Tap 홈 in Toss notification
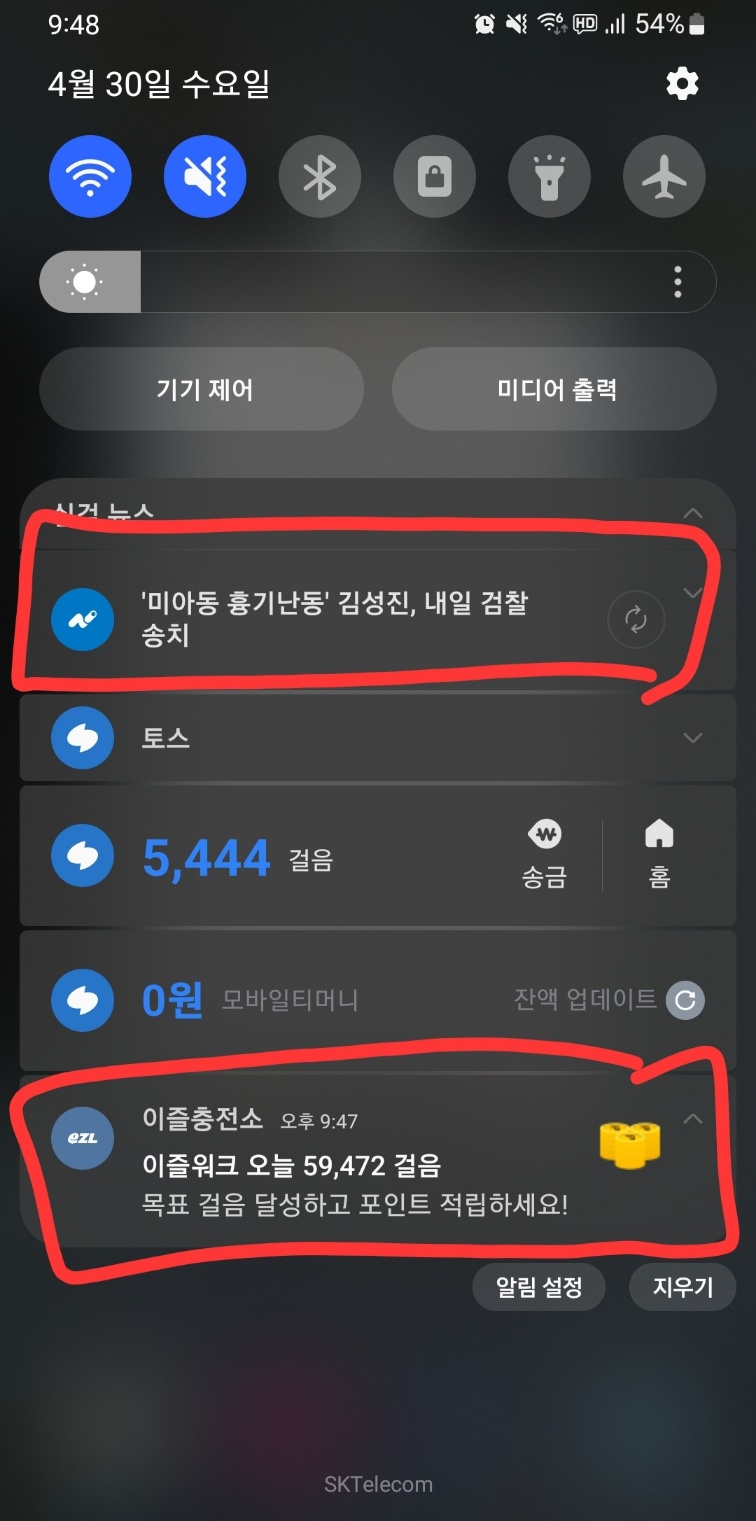Viewport: 756px width, 1521px height. pyautogui.click(x=659, y=855)
